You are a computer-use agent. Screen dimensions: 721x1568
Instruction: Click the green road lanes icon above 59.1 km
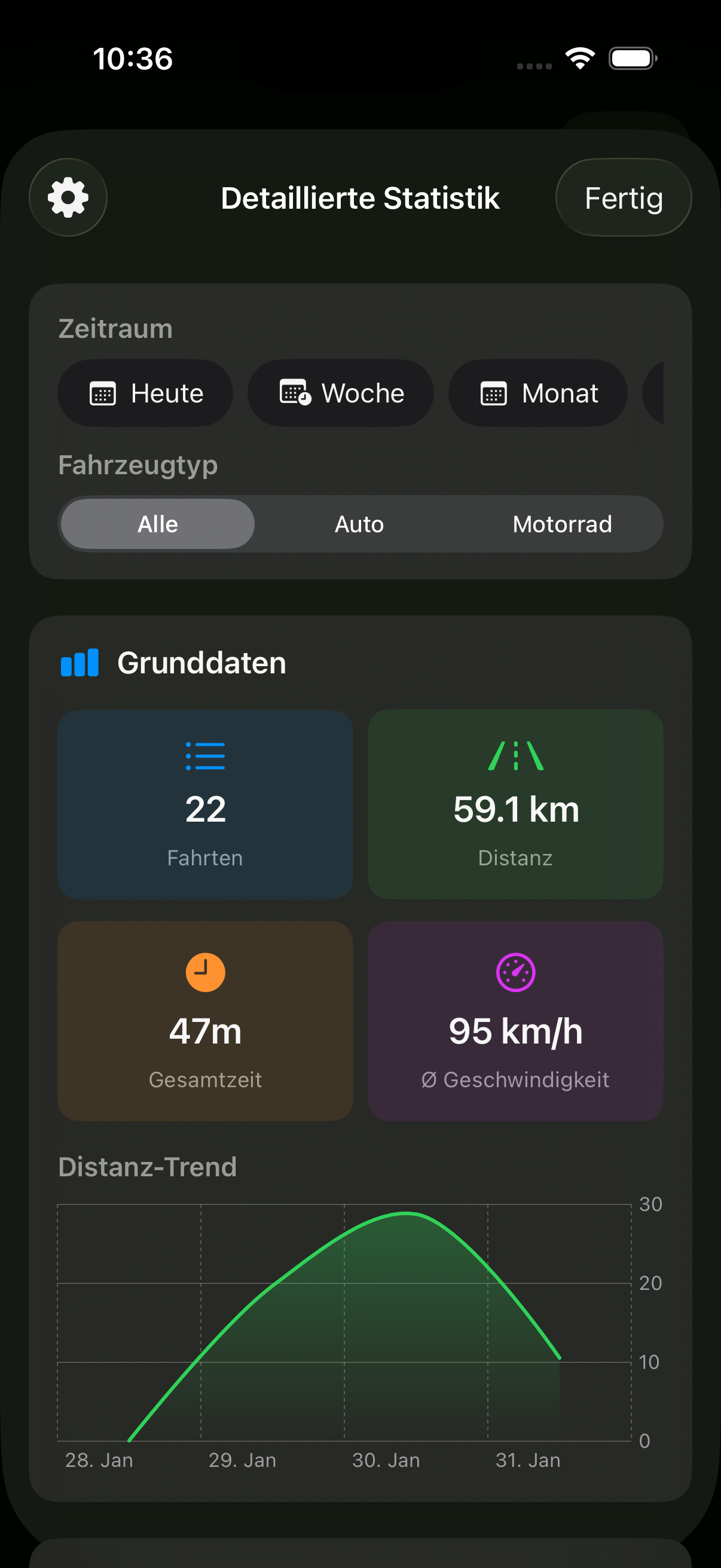coord(515,755)
